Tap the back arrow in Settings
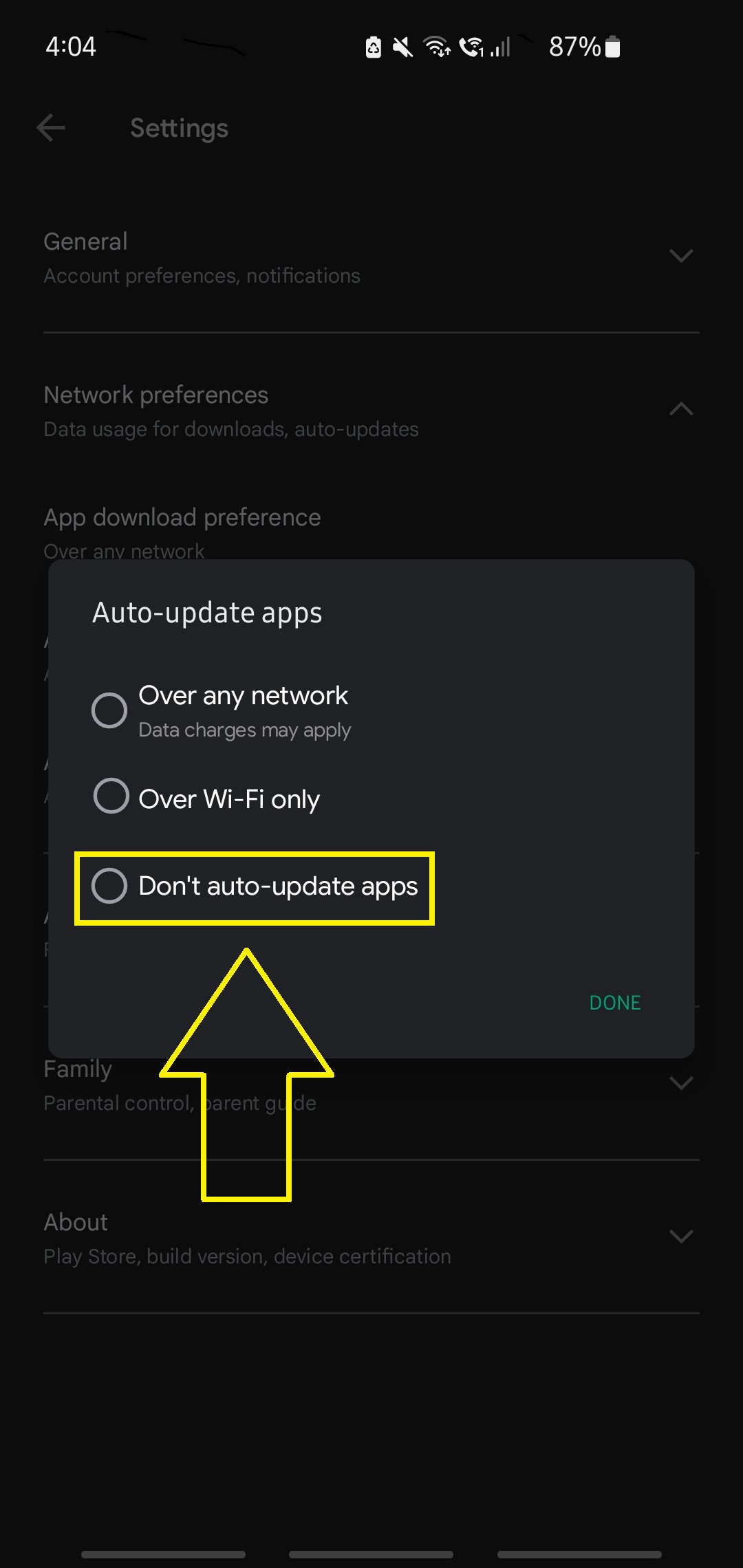 coord(52,127)
